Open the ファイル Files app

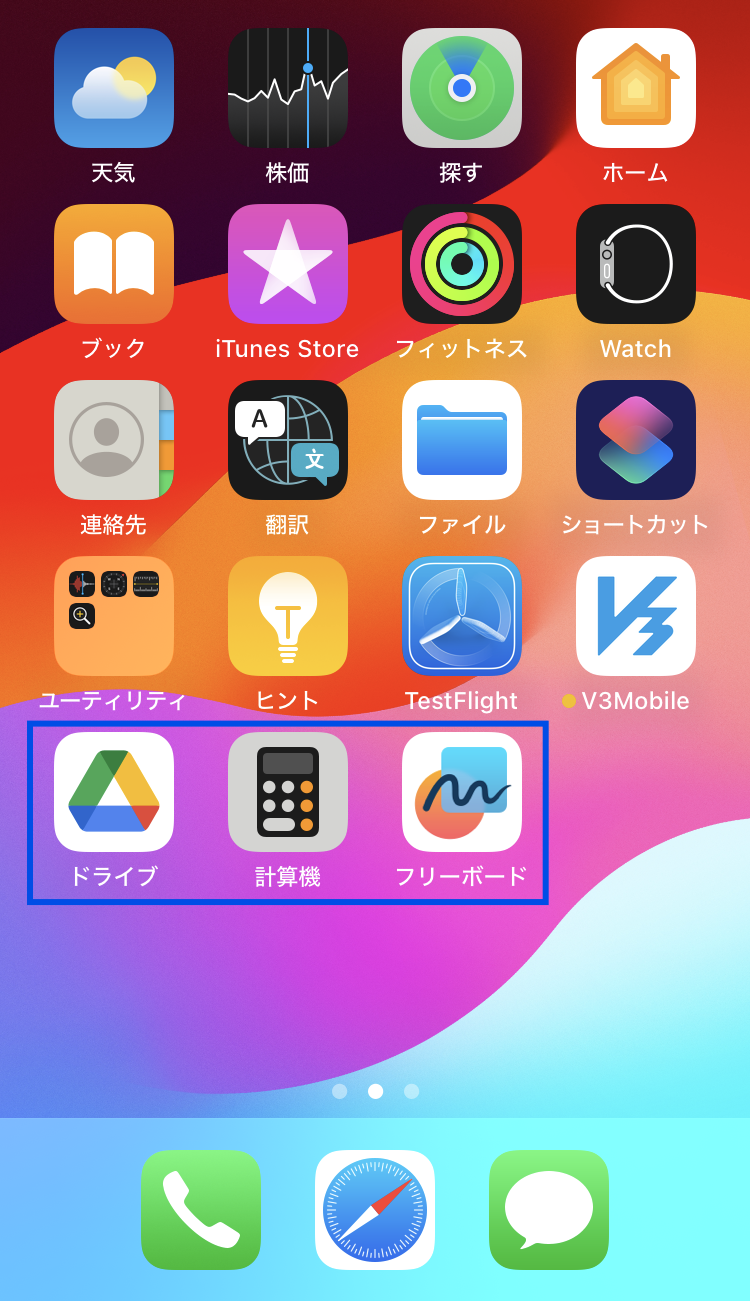coord(462,440)
